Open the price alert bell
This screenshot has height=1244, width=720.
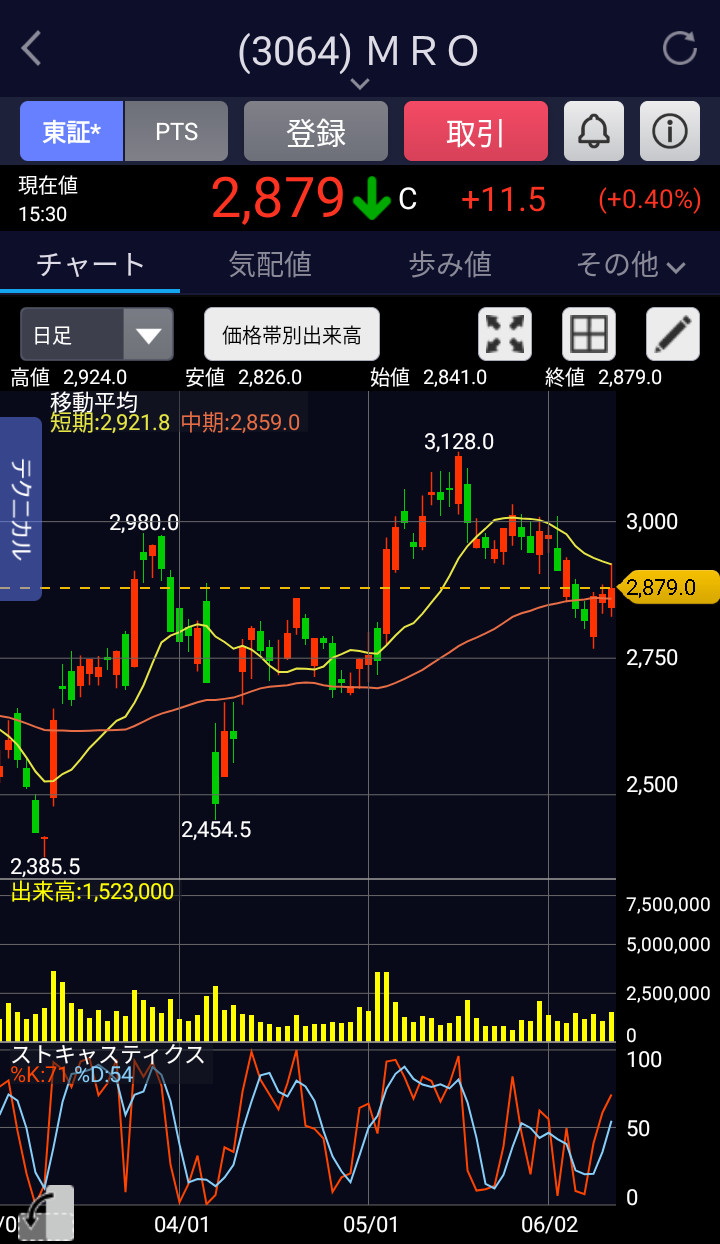click(594, 132)
